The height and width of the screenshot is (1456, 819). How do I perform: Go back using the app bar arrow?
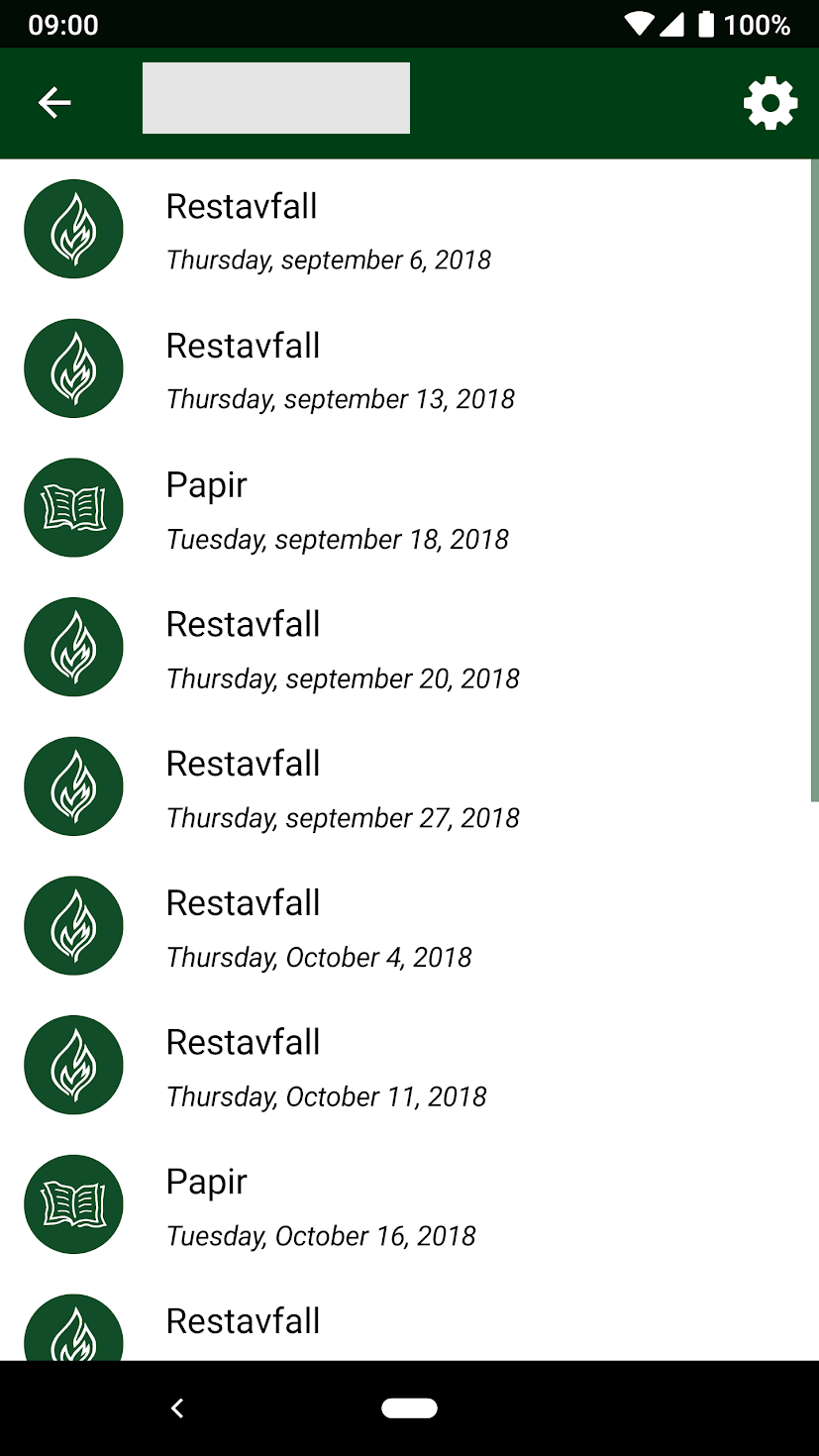pos(54,102)
